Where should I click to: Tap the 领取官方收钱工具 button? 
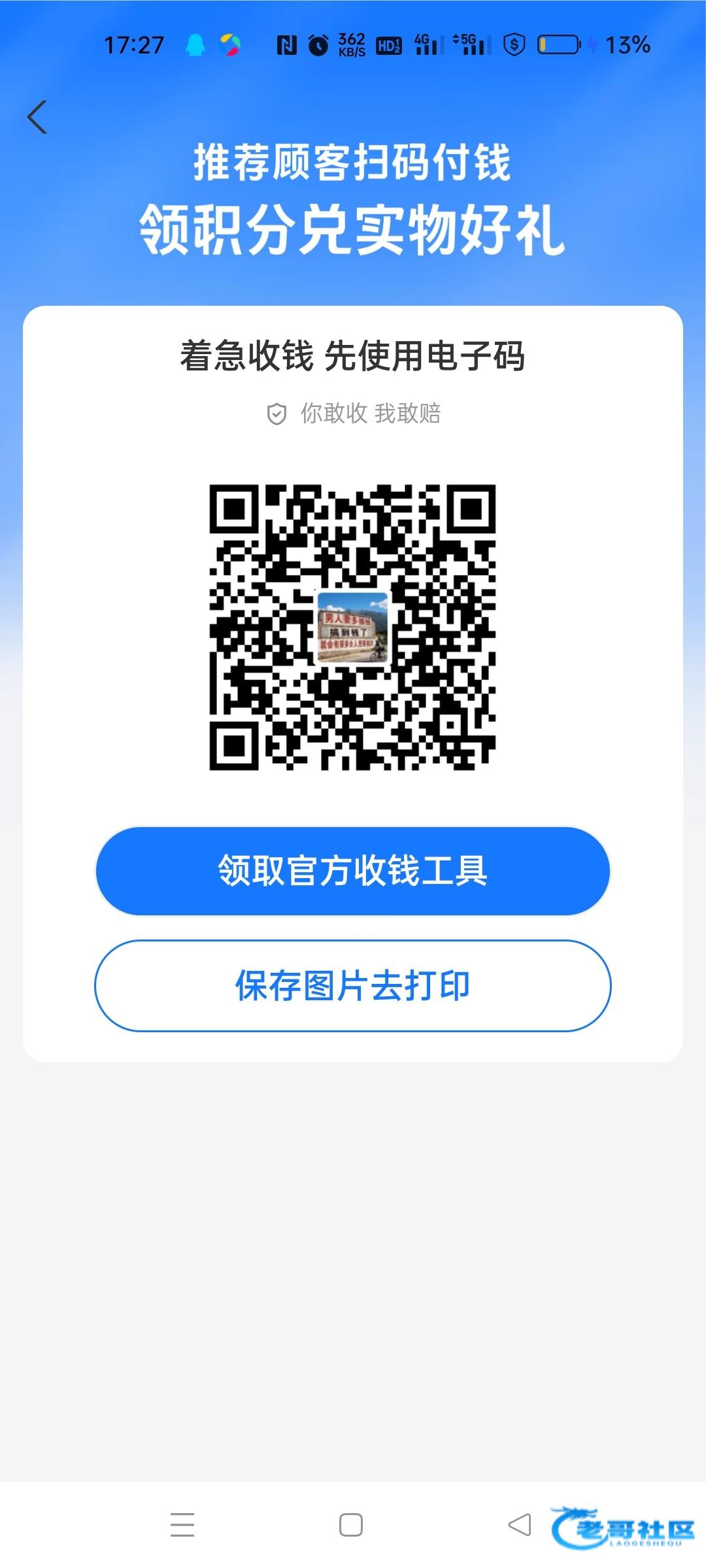point(353,871)
